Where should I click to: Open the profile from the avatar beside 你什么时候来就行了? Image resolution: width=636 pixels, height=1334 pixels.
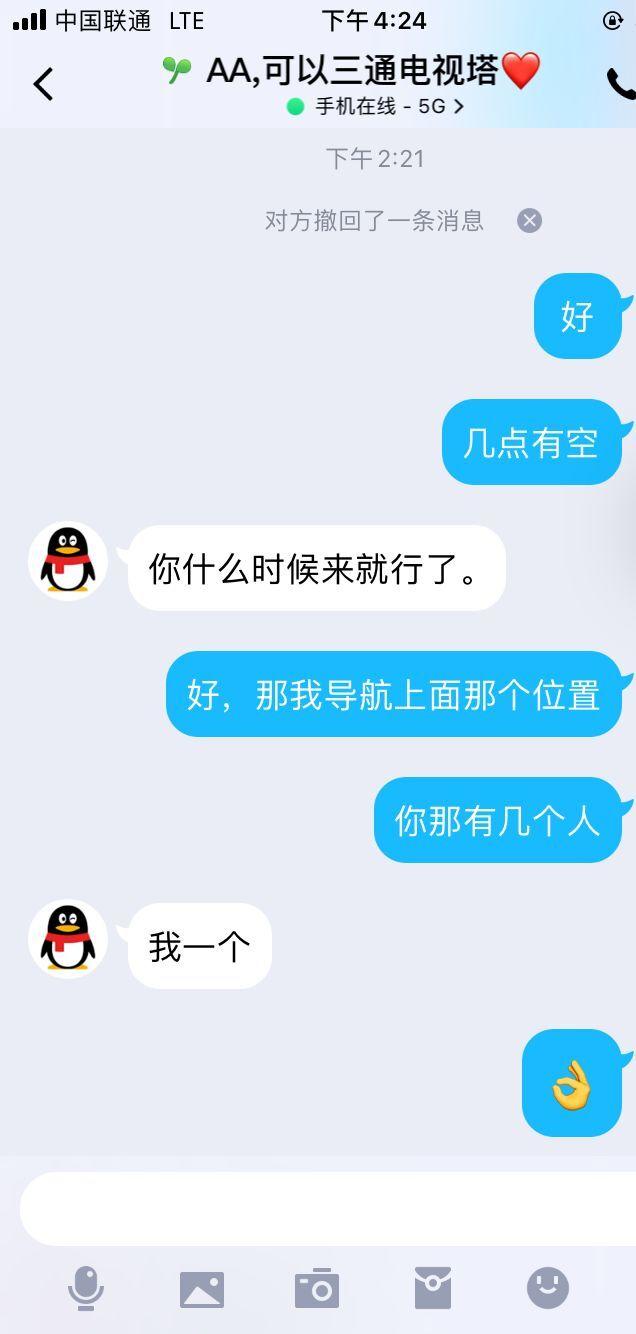[68, 561]
